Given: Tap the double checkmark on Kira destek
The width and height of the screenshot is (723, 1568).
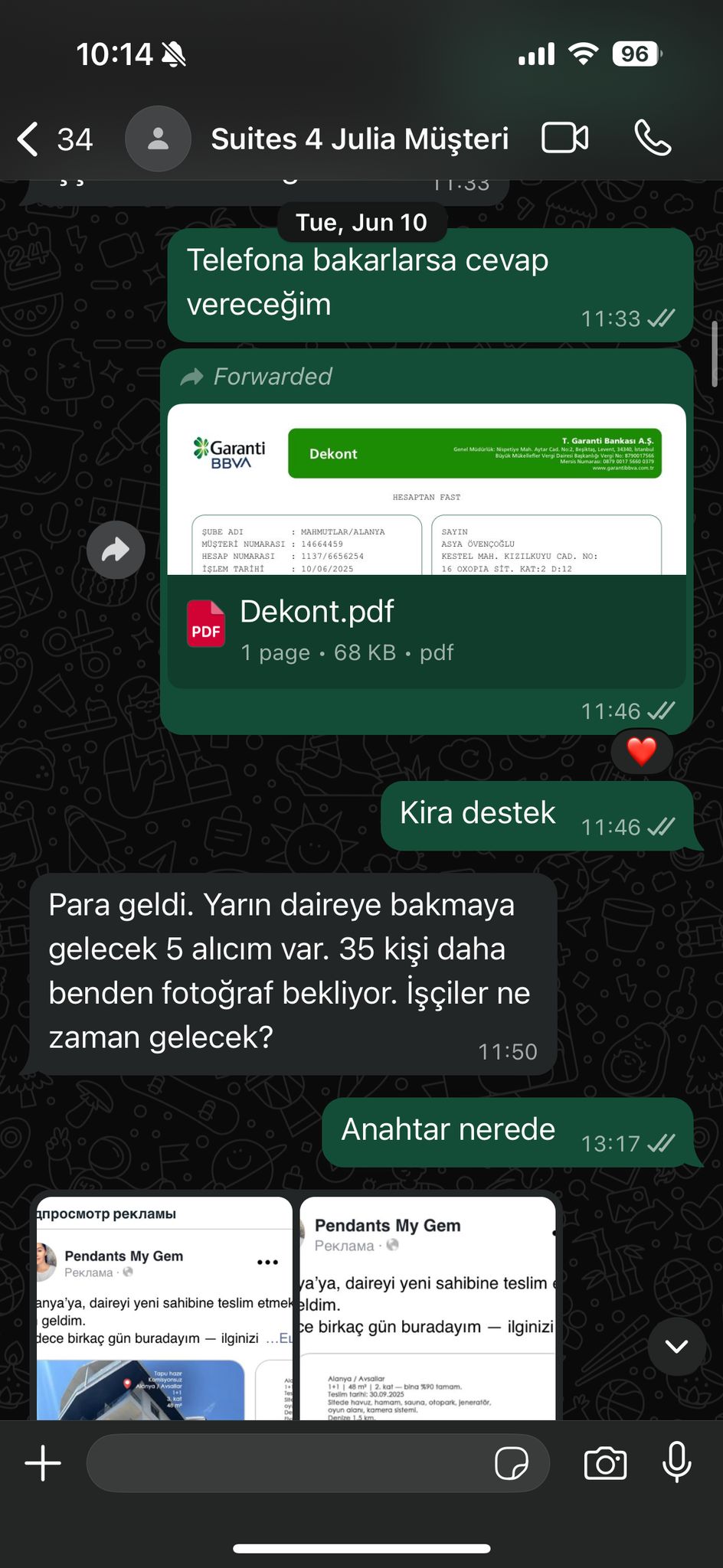Looking at the screenshot, I should (660, 827).
